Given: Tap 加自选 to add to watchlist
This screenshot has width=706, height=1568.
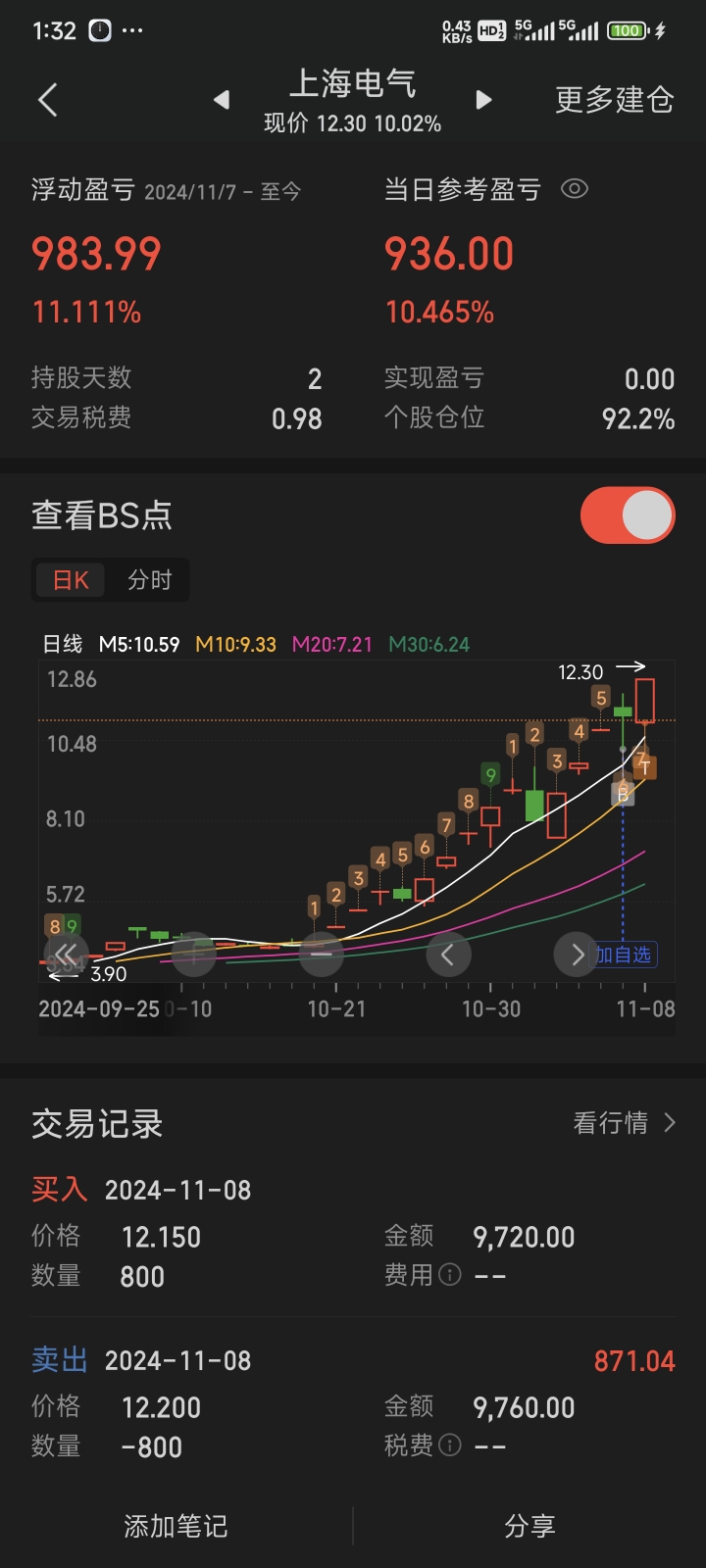Looking at the screenshot, I should [625, 955].
